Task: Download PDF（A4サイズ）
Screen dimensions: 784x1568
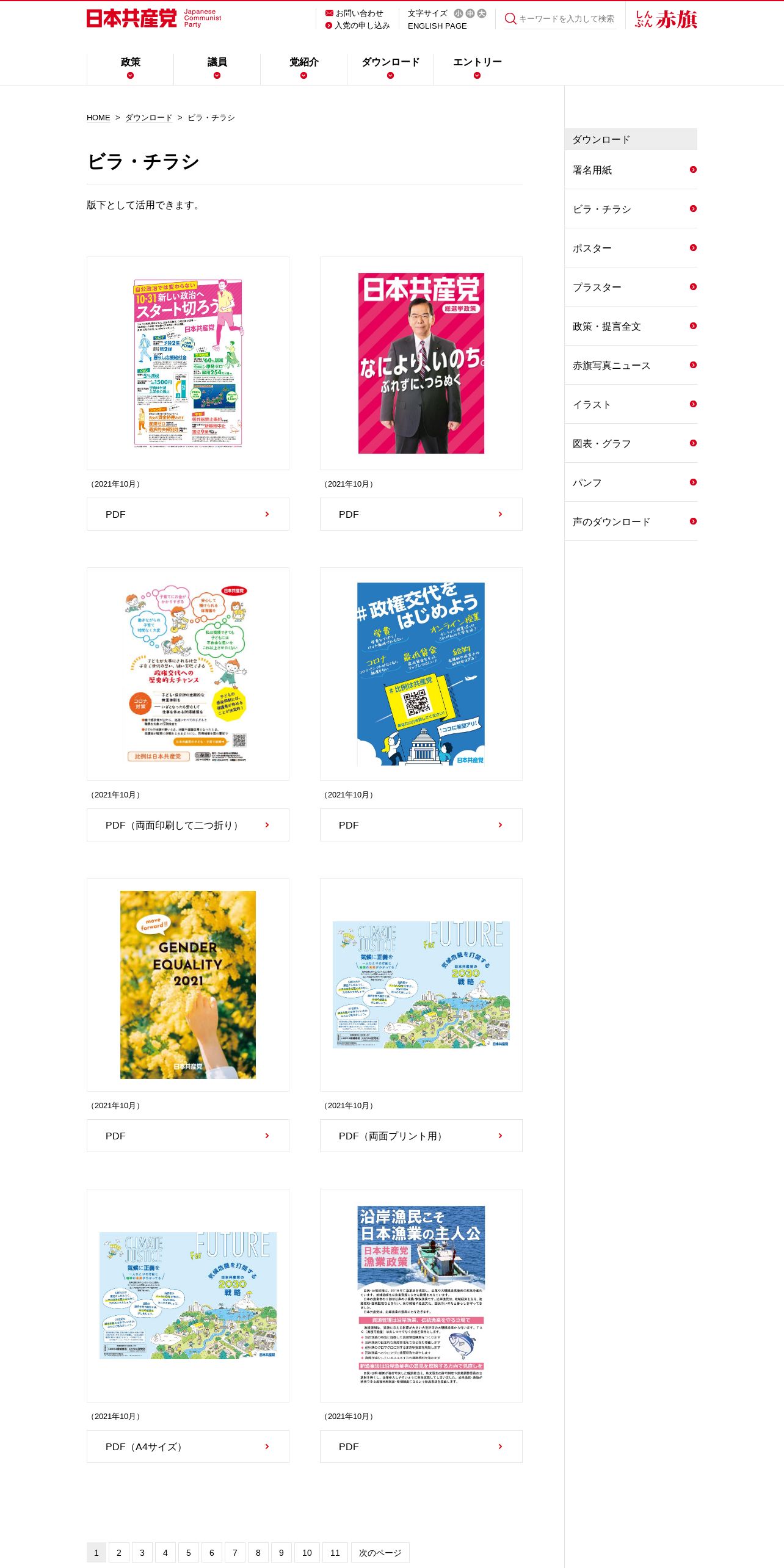Action: coord(188,1446)
